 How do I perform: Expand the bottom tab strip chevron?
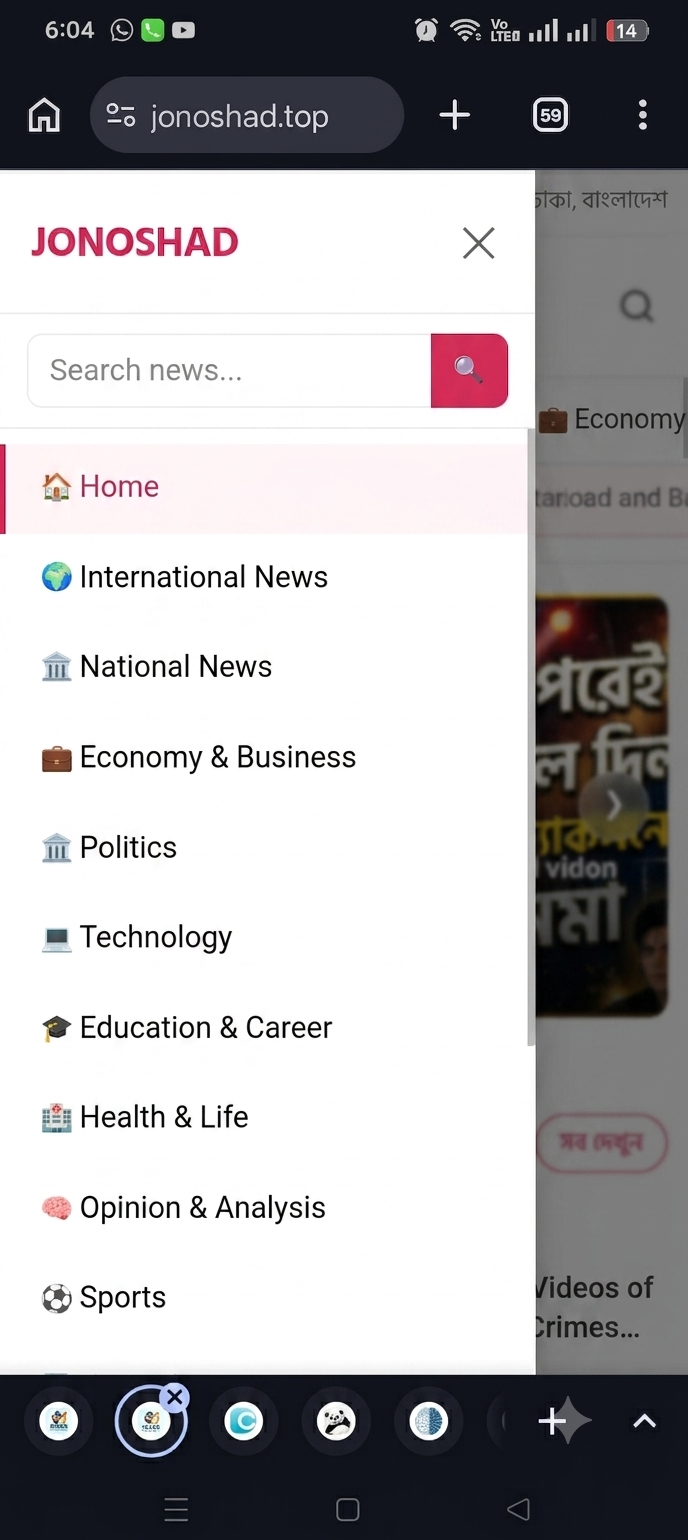[645, 1421]
